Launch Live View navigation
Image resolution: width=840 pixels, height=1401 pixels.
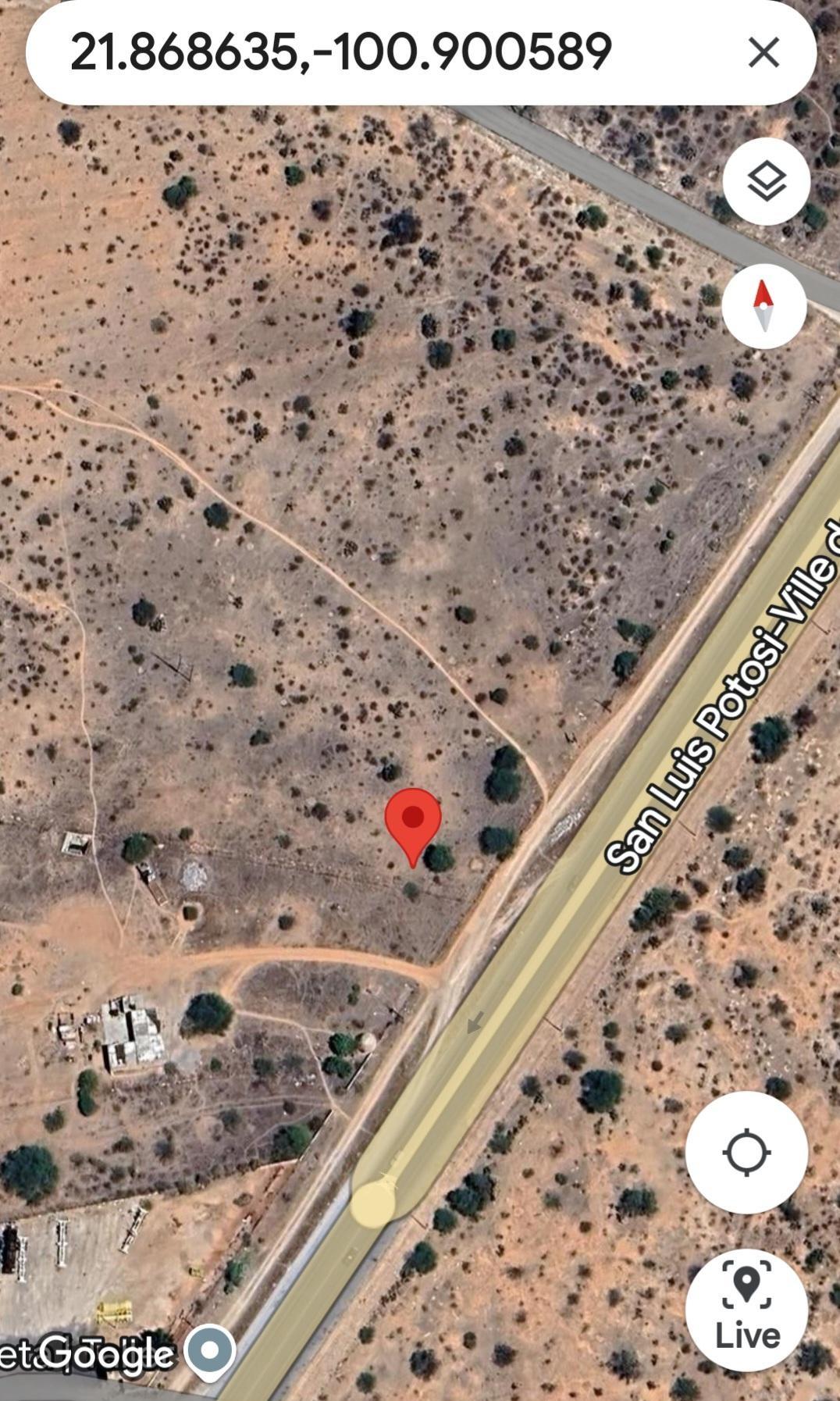tap(746, 1310)
